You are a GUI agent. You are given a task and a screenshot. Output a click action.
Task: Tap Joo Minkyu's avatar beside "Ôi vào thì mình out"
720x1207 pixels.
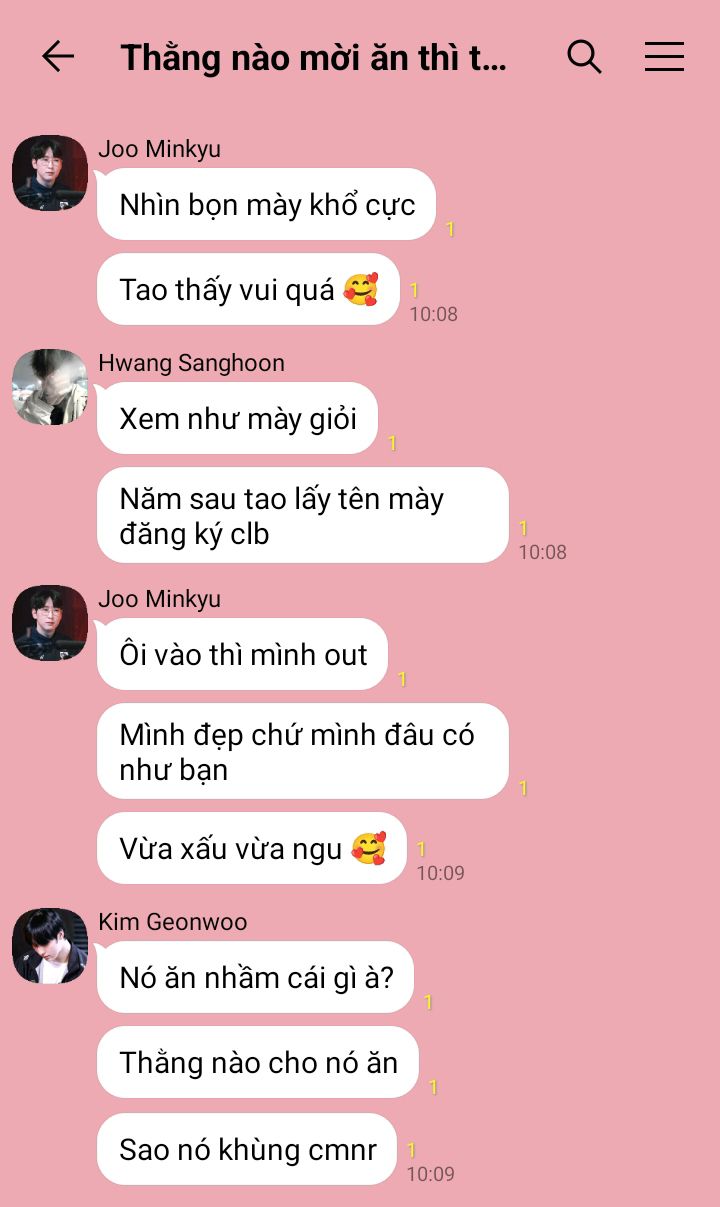click(x=50, y=623)
